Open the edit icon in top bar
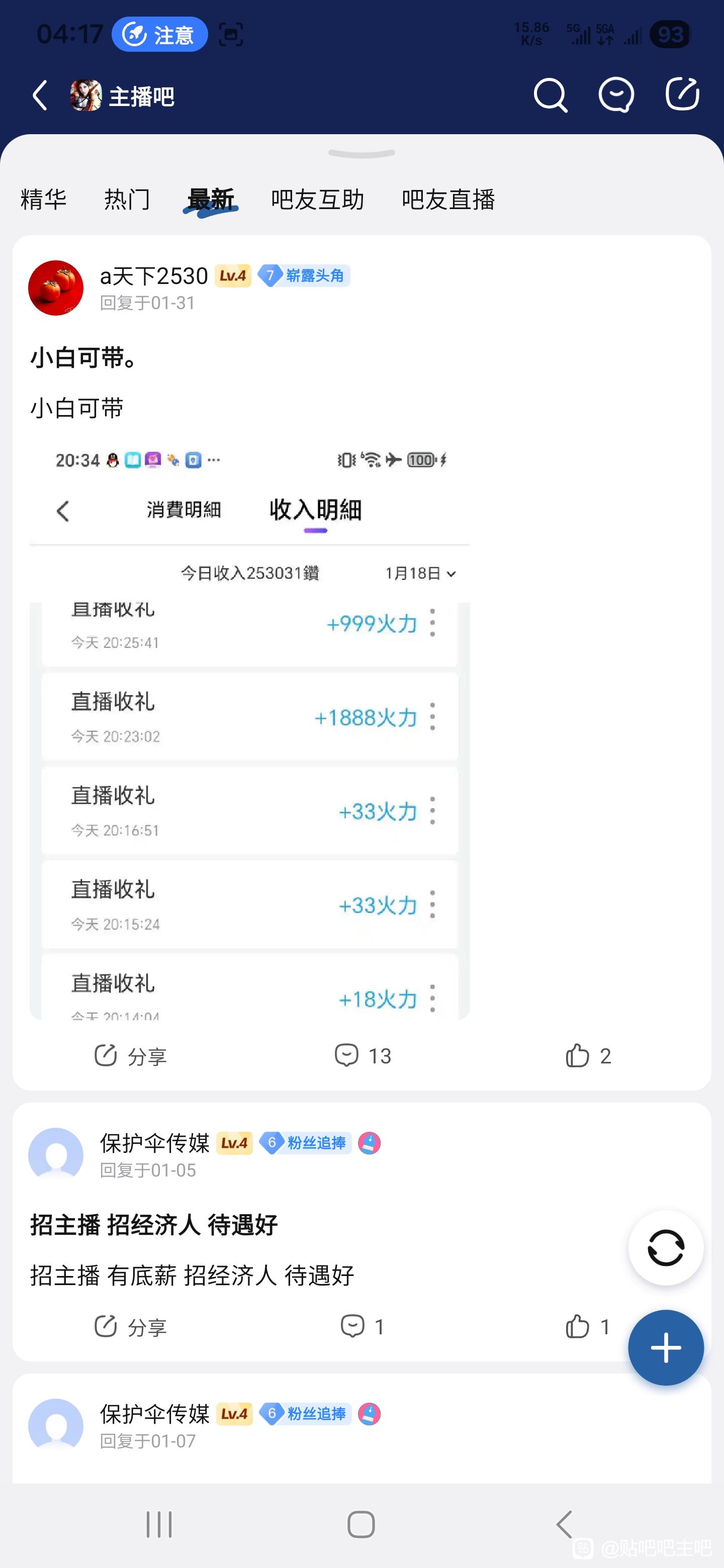This screenshot has width=724, height=1568. click(682, 94)
